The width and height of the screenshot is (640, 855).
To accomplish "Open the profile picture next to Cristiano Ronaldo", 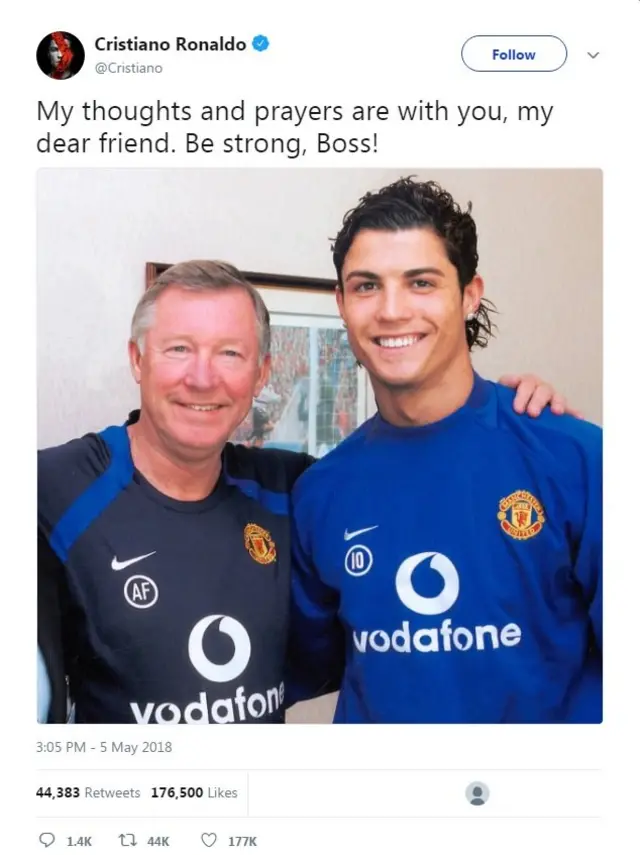I will point(60,55).
